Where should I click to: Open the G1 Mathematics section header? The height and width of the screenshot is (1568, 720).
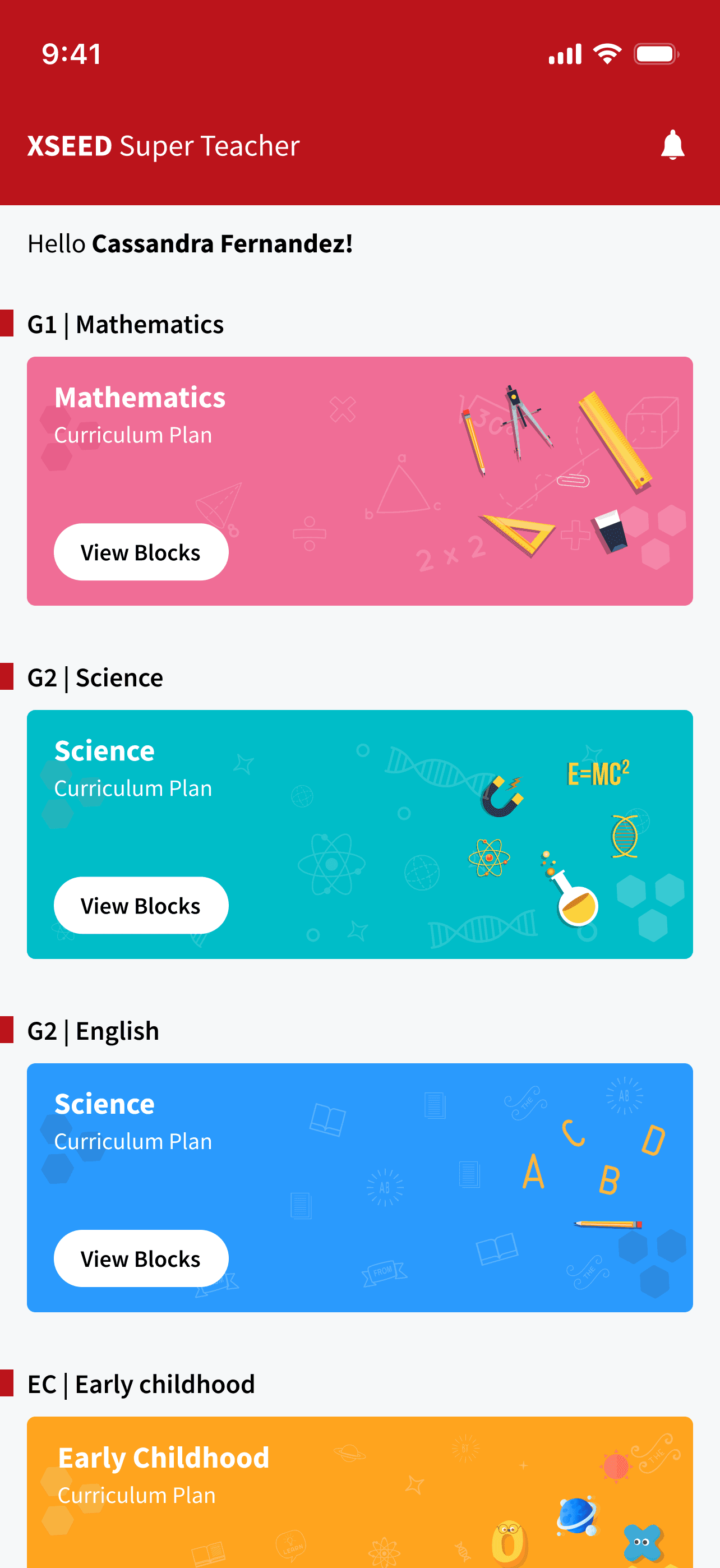click(x=126, y=325)
